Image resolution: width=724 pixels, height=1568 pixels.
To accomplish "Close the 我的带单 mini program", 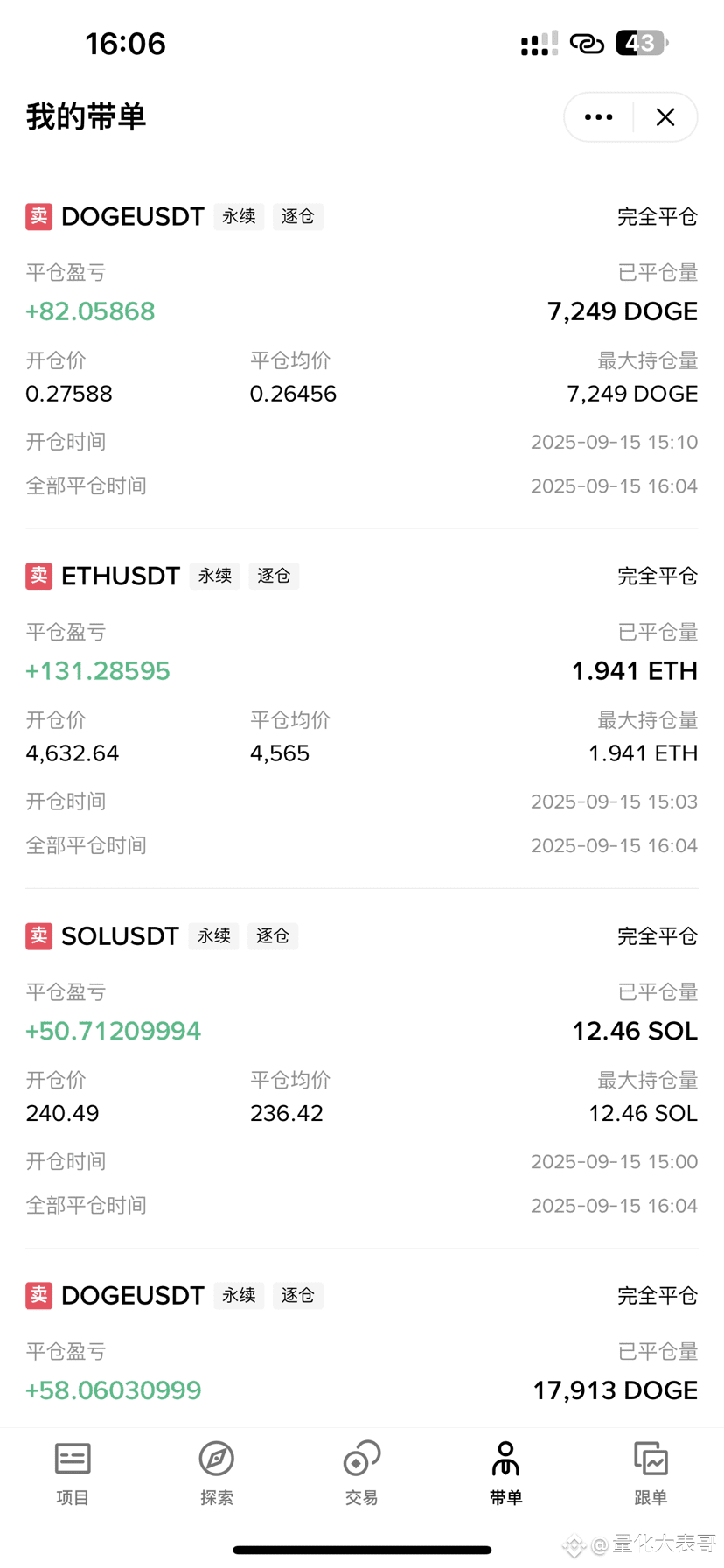I will [x=665, y=117].
